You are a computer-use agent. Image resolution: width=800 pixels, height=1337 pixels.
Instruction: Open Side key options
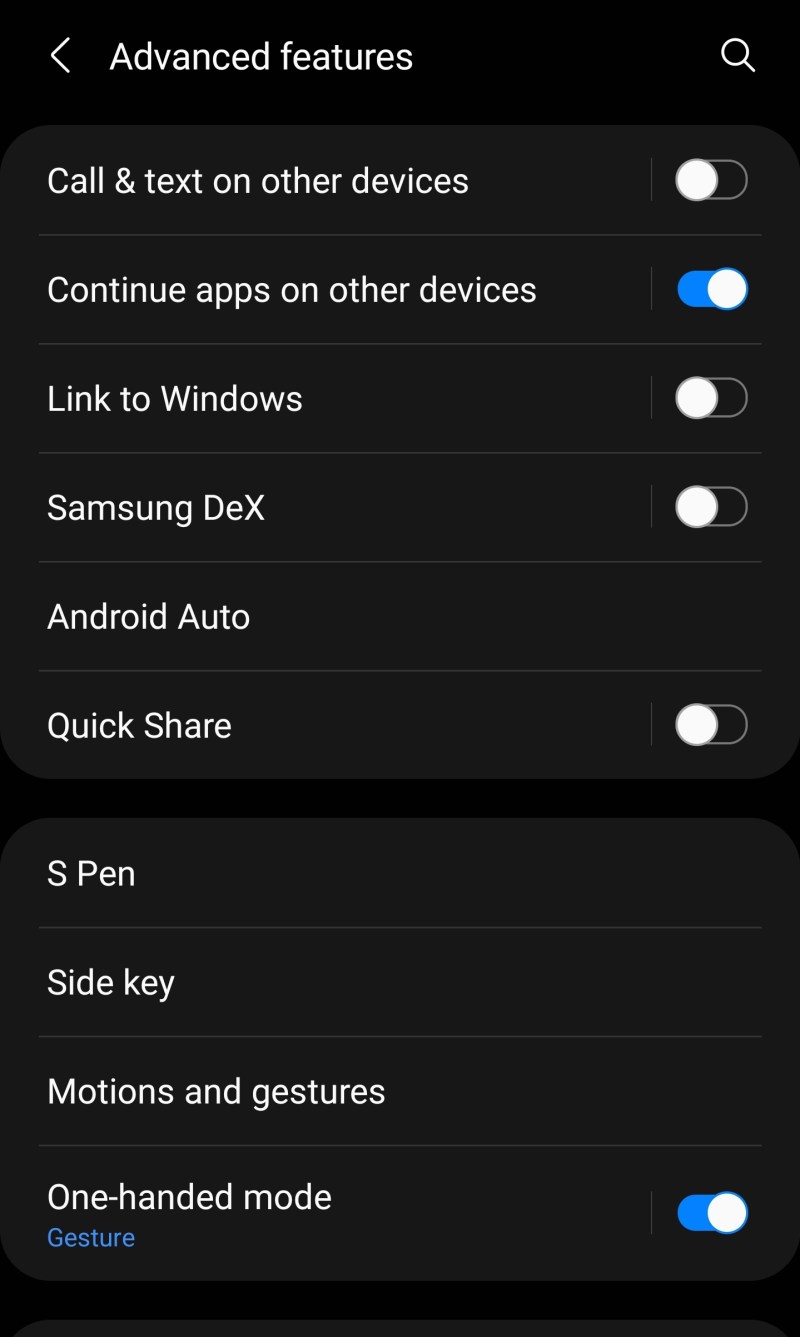(x=400, y=983)
